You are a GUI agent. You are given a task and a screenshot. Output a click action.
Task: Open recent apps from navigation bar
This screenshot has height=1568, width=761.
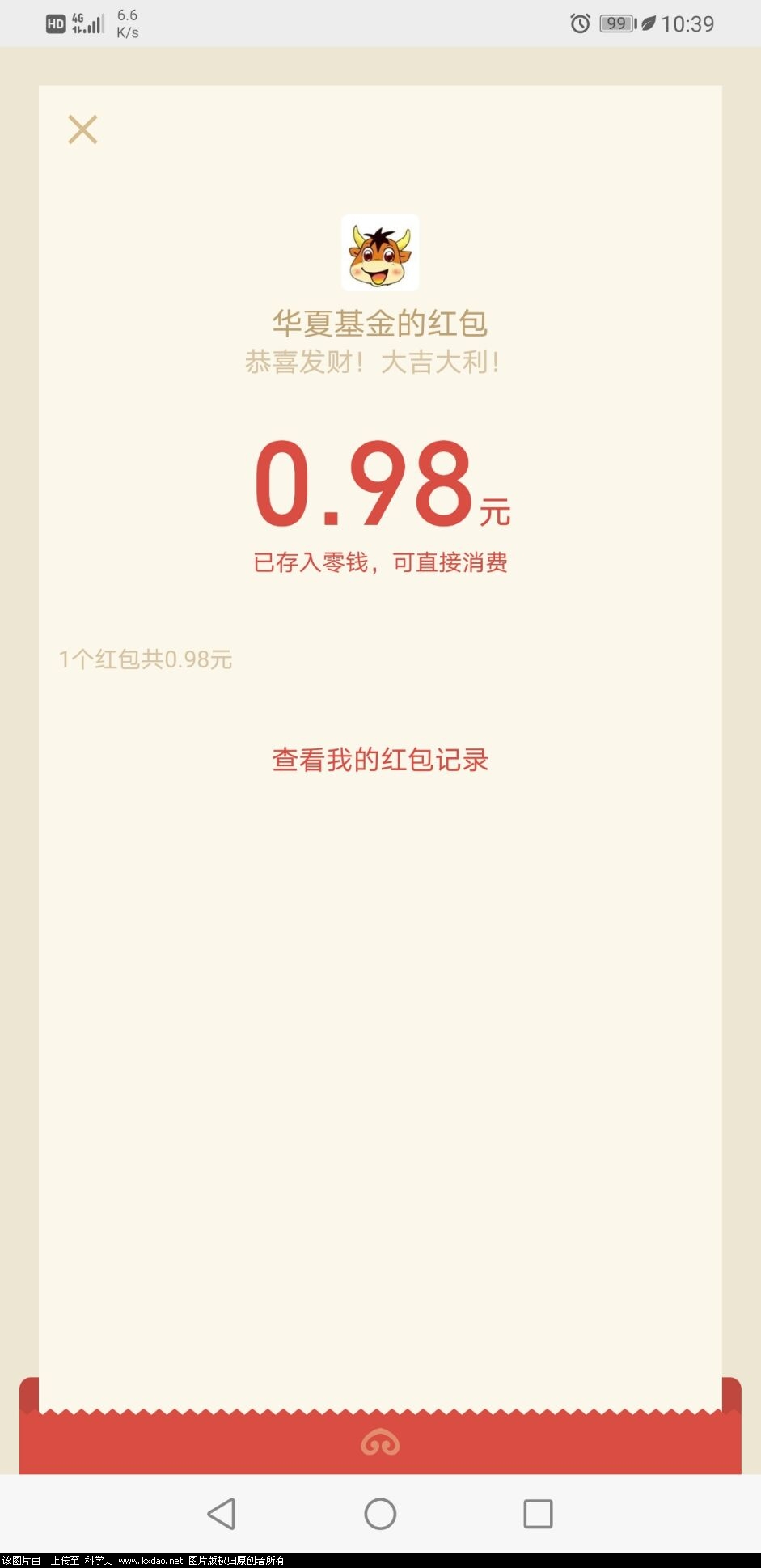538,1513
